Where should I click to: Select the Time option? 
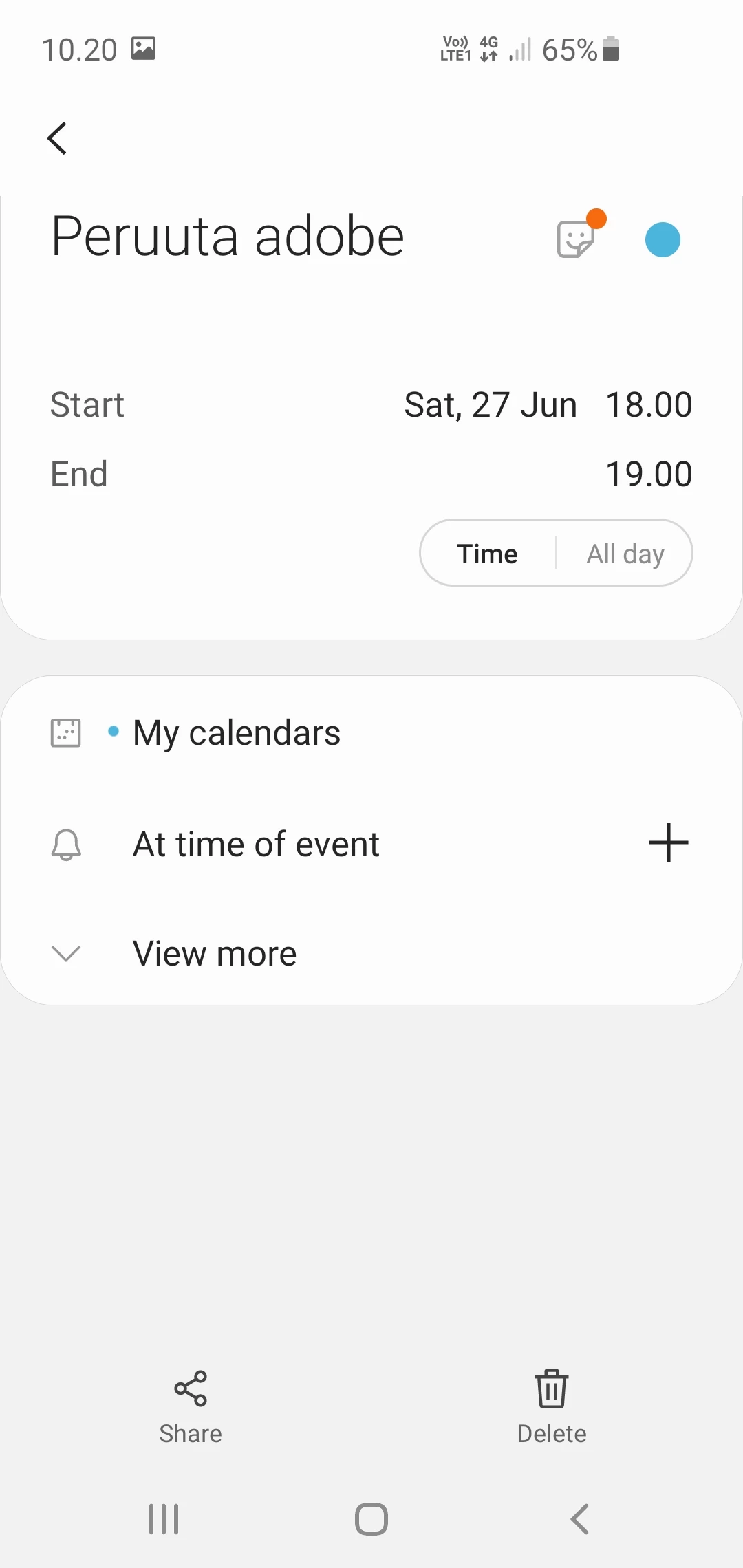[x=487, y=554]
